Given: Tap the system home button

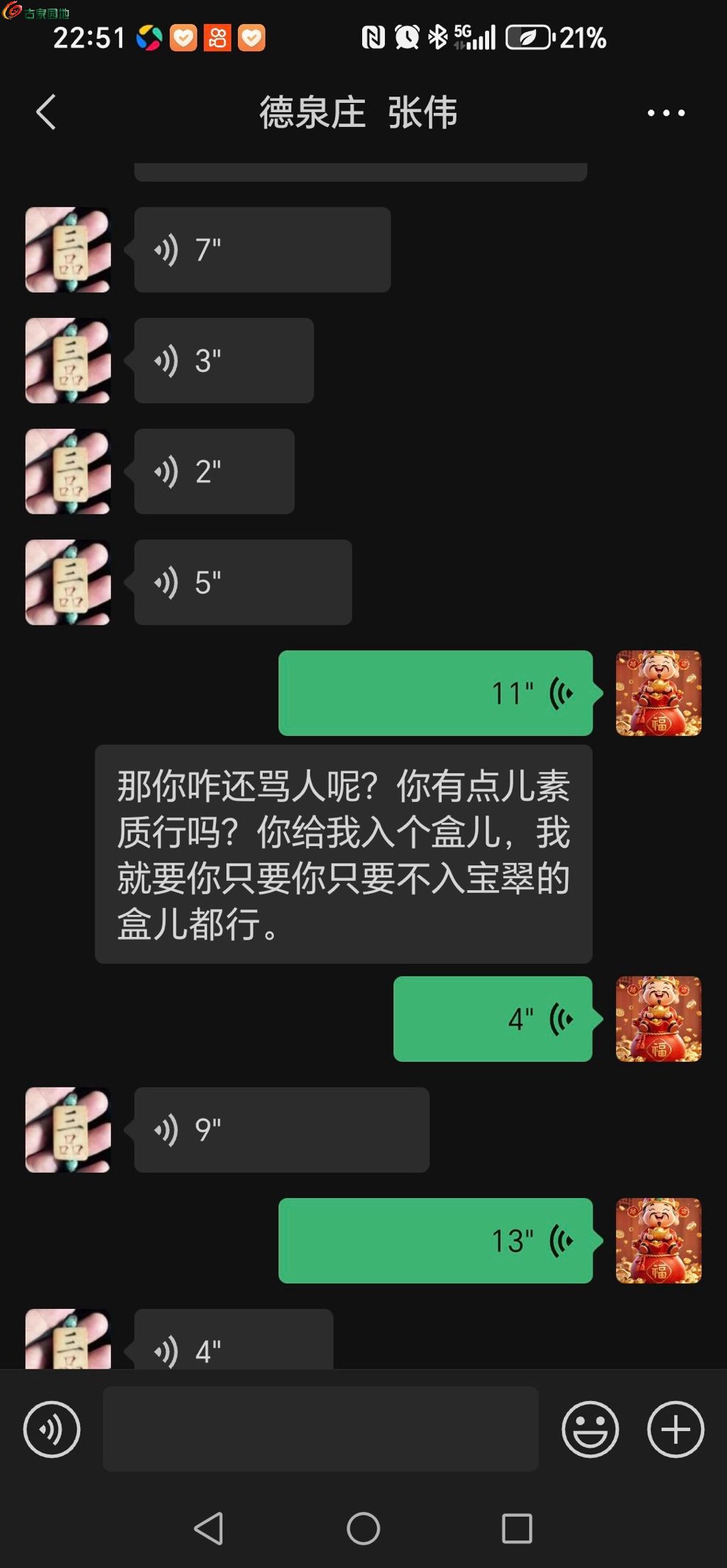Looking at the screenshot, I should 363,1528.
